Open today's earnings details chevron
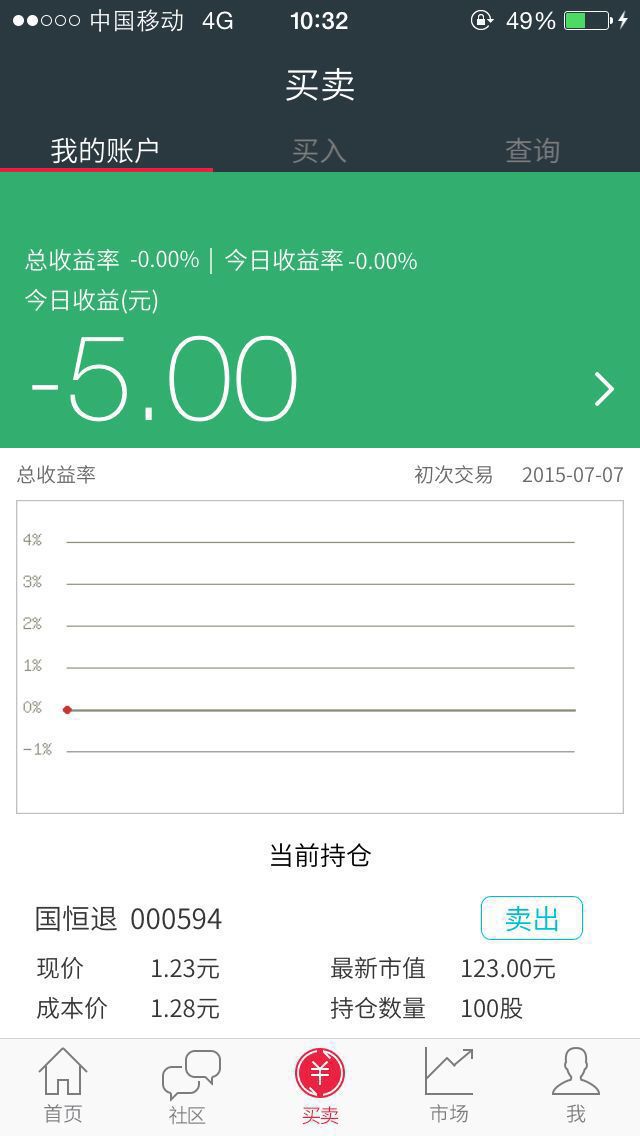The image size is (640, 1136). point(604,389)
